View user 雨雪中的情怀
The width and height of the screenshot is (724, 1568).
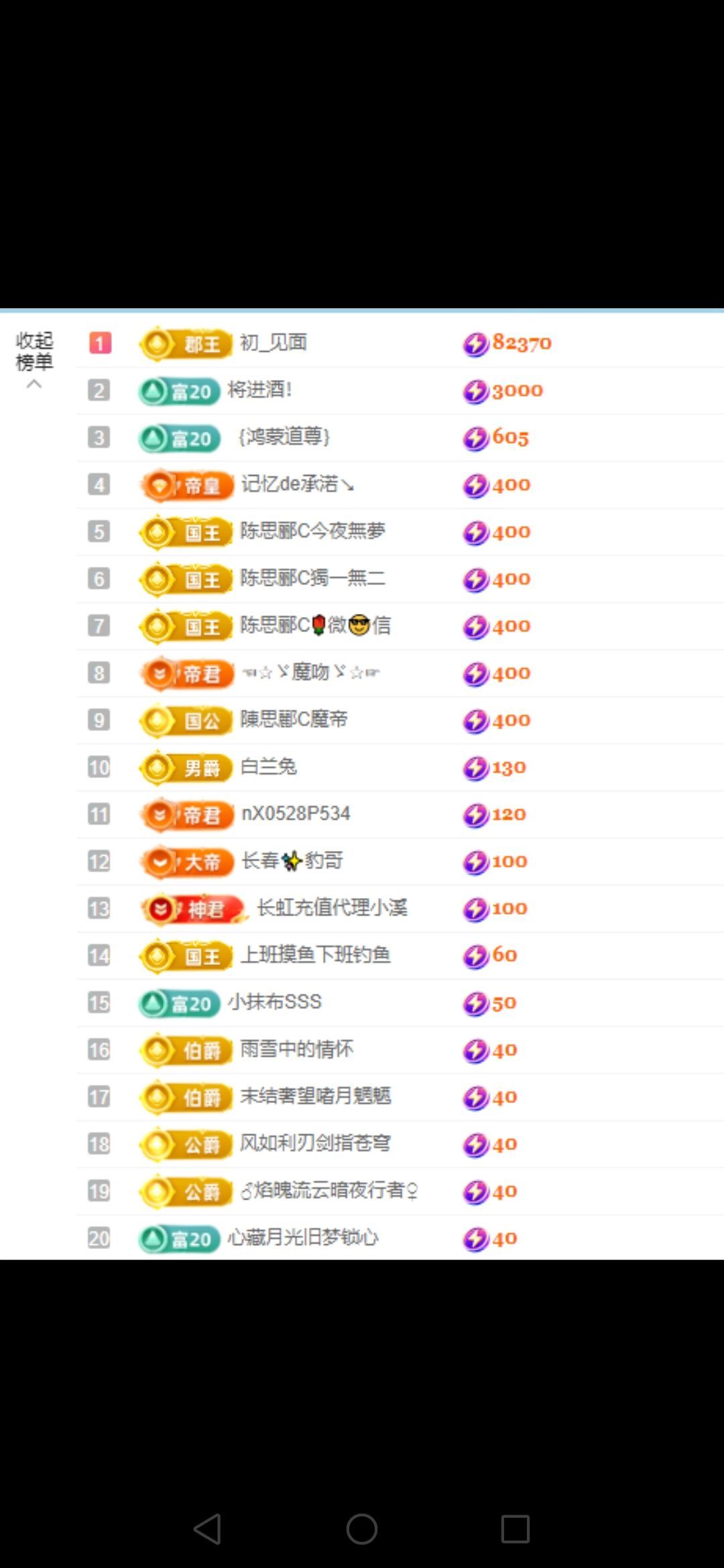click(x=296, y=1049)
